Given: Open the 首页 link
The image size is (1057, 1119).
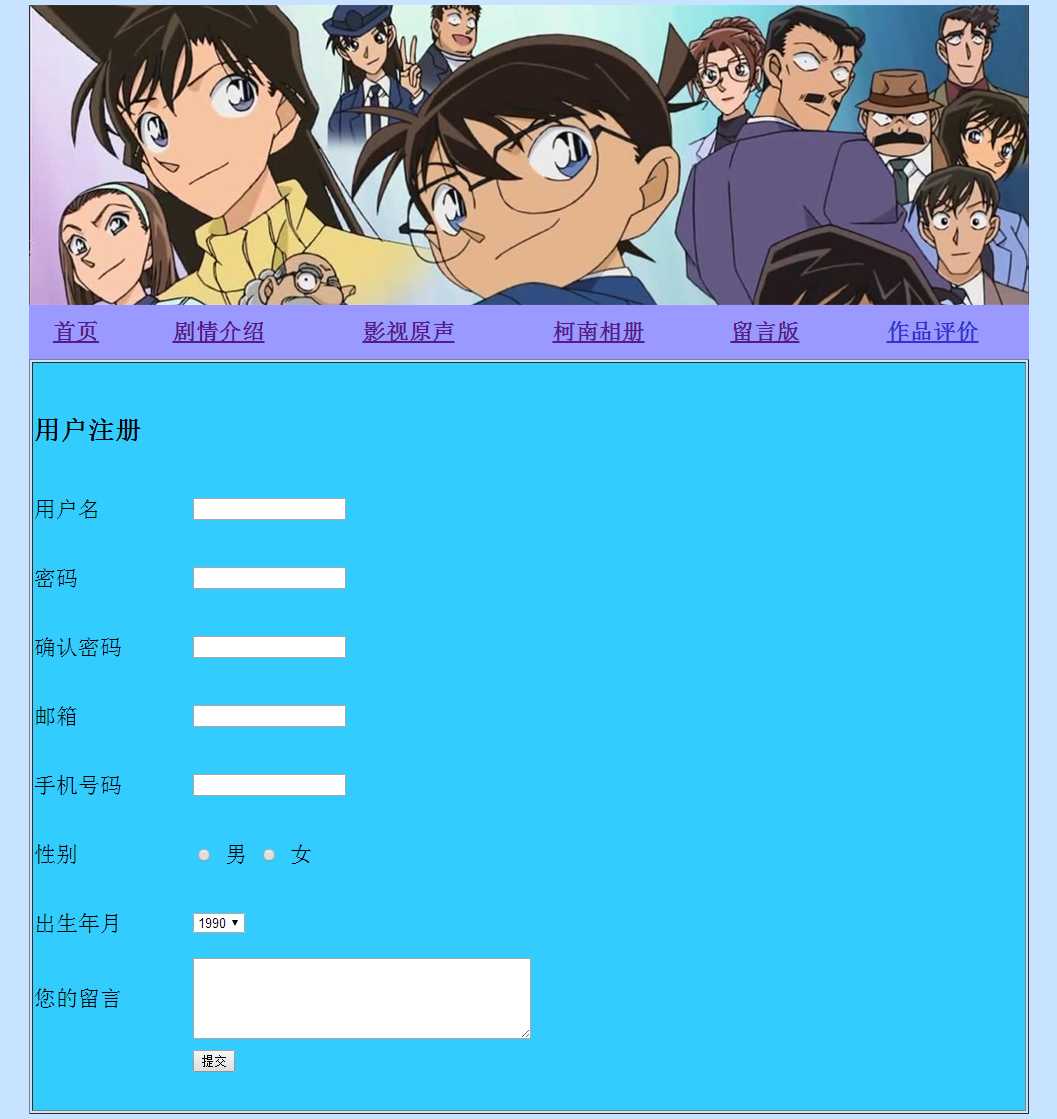Looking at the screenshot, I should click(76, 332).
